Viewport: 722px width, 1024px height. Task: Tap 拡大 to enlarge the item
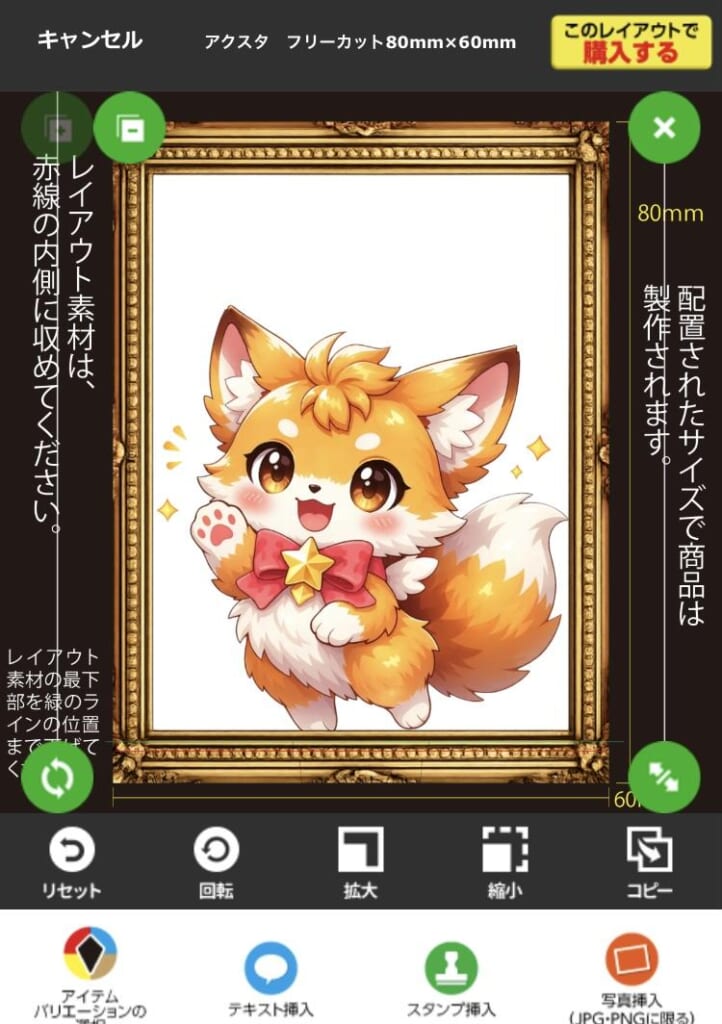pos(360,864)
